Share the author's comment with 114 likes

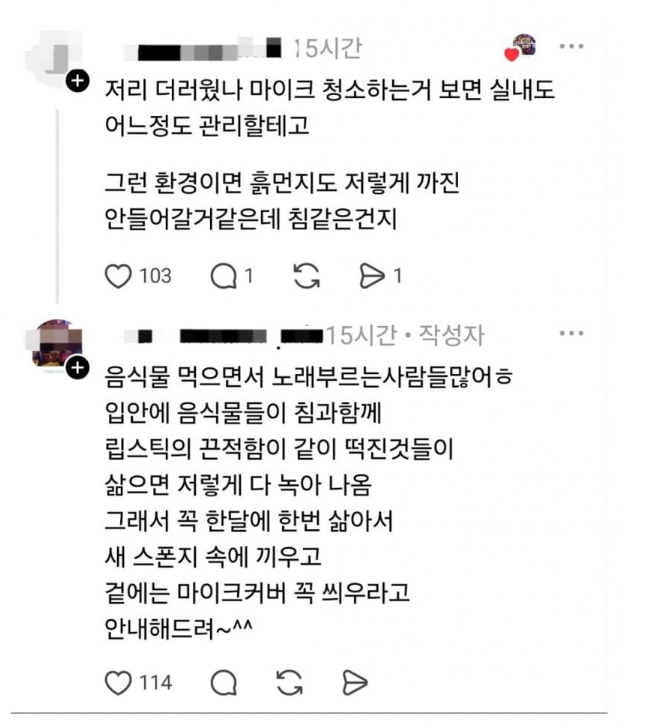coord(353,683)
